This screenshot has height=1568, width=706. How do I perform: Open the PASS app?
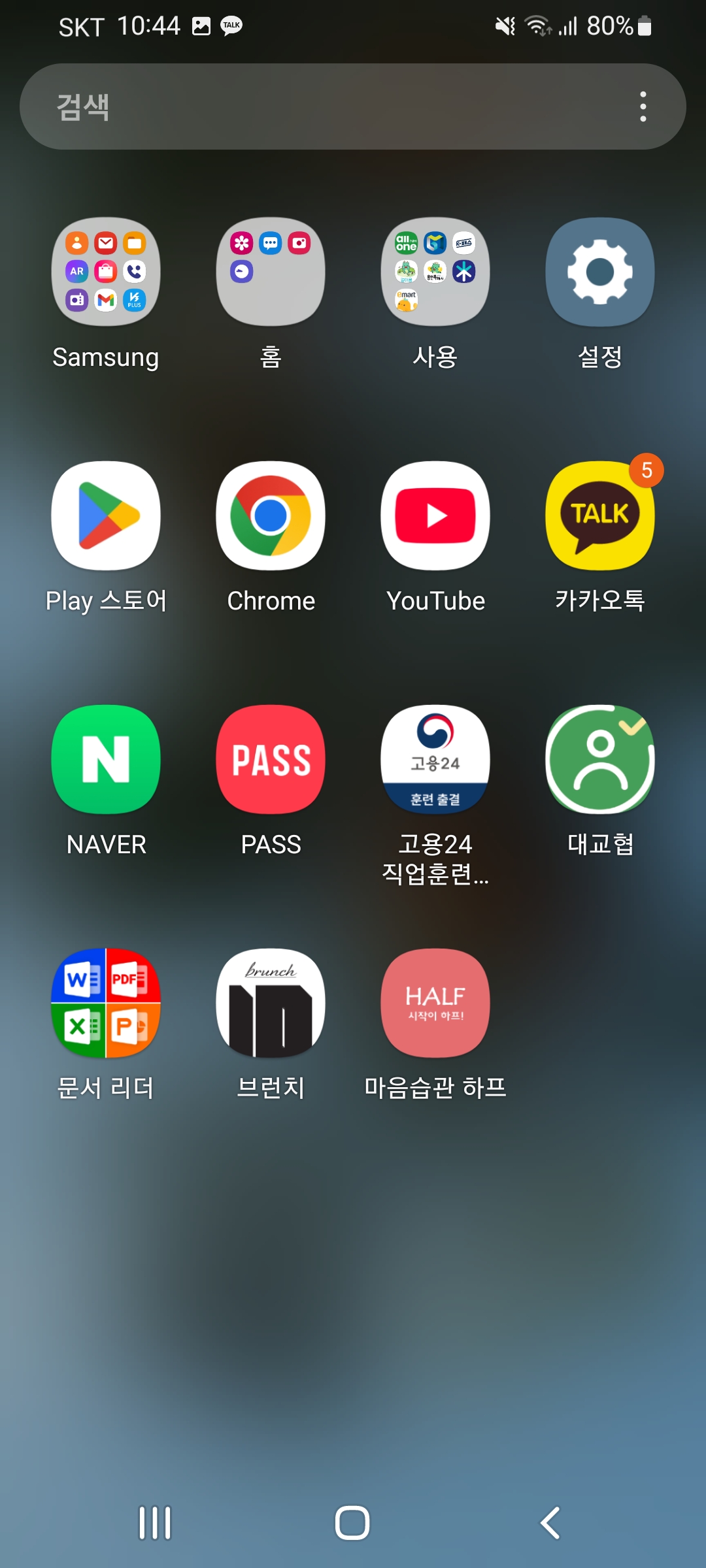pos(271,759)
